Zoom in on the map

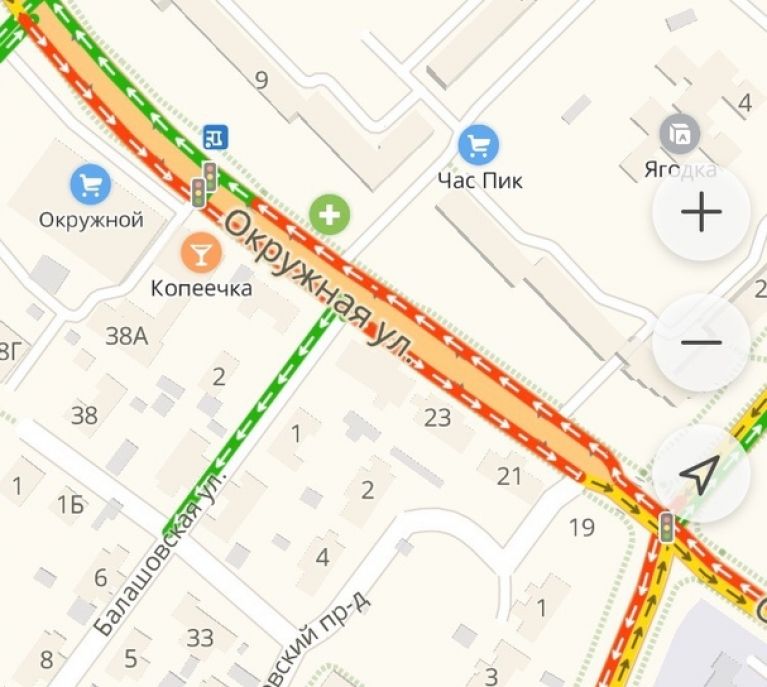click(701, 213)
